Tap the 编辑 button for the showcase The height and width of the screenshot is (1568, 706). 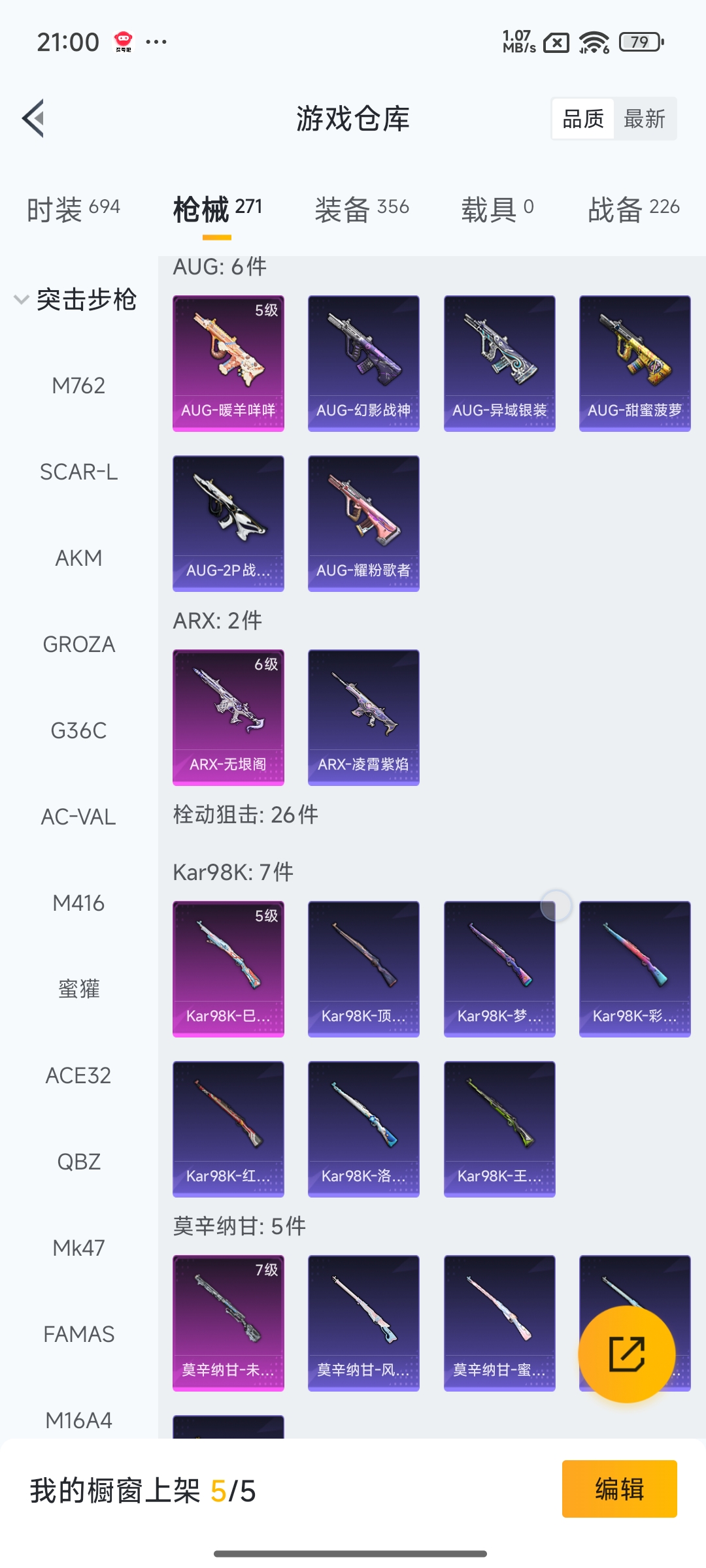[x=619, y=1489]
